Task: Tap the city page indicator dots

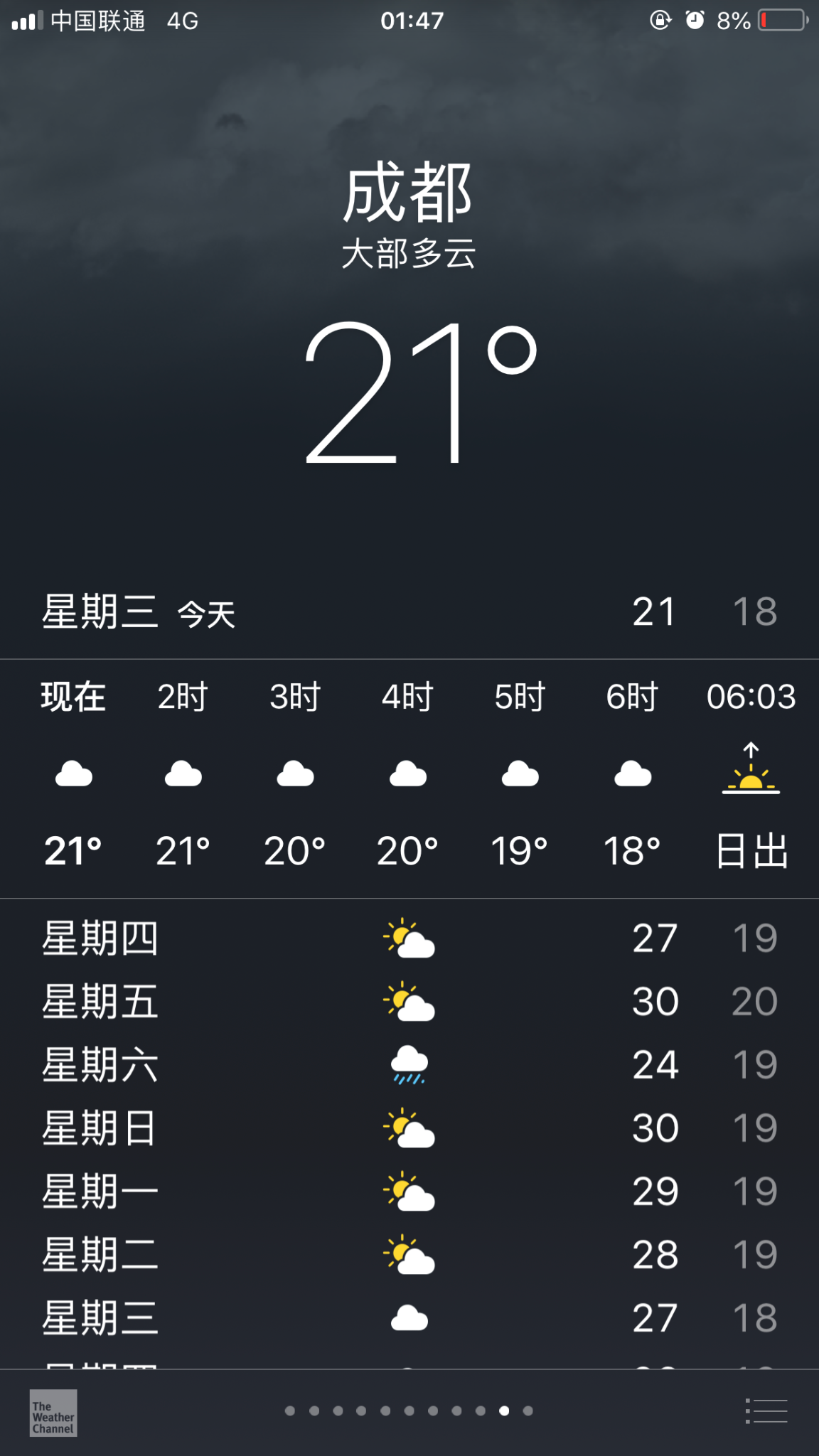Action: (409, 1411)
